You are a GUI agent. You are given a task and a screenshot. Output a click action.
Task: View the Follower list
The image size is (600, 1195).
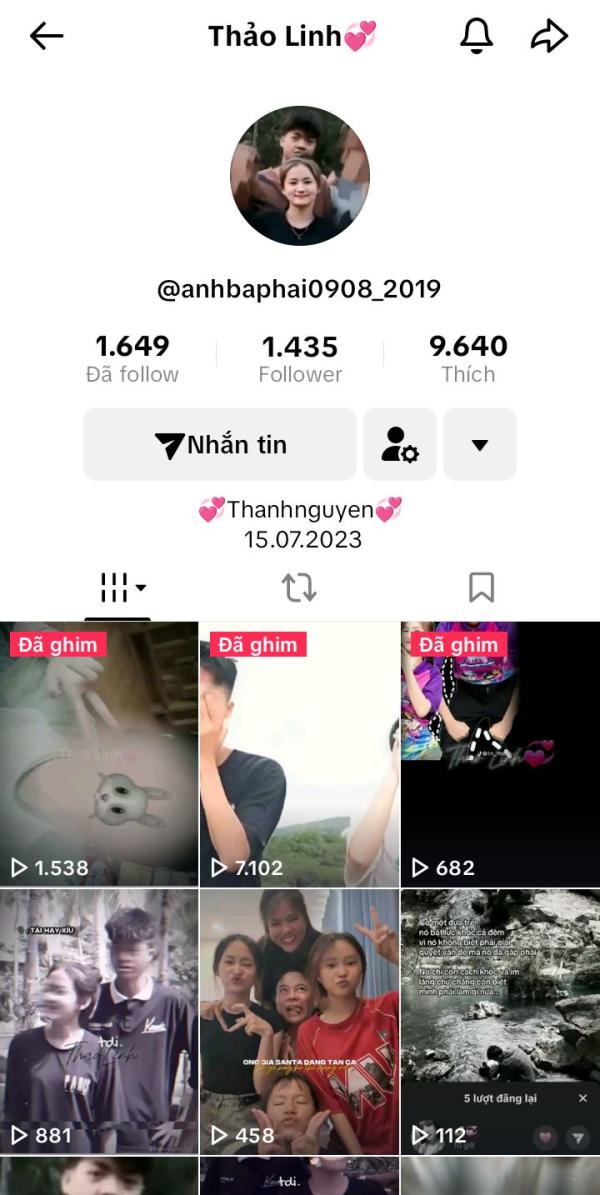click(x=300, y=358)
